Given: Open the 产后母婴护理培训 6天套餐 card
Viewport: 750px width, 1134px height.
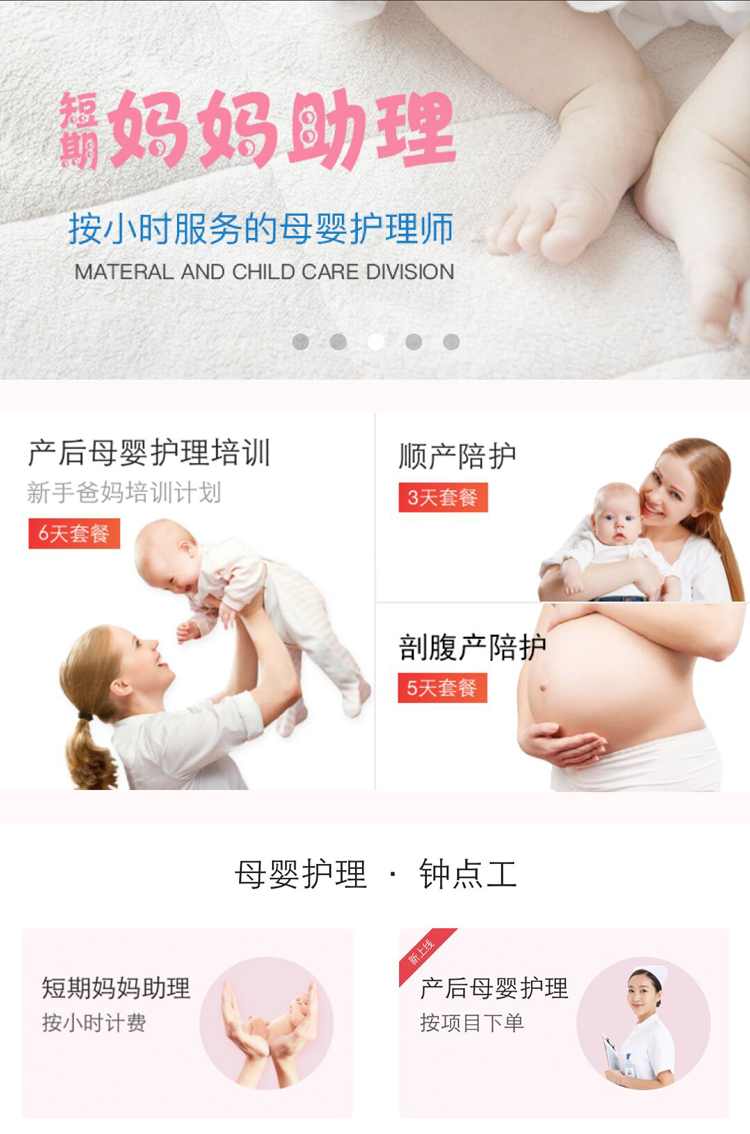Looking at the screenshot, I should (187, 600).
